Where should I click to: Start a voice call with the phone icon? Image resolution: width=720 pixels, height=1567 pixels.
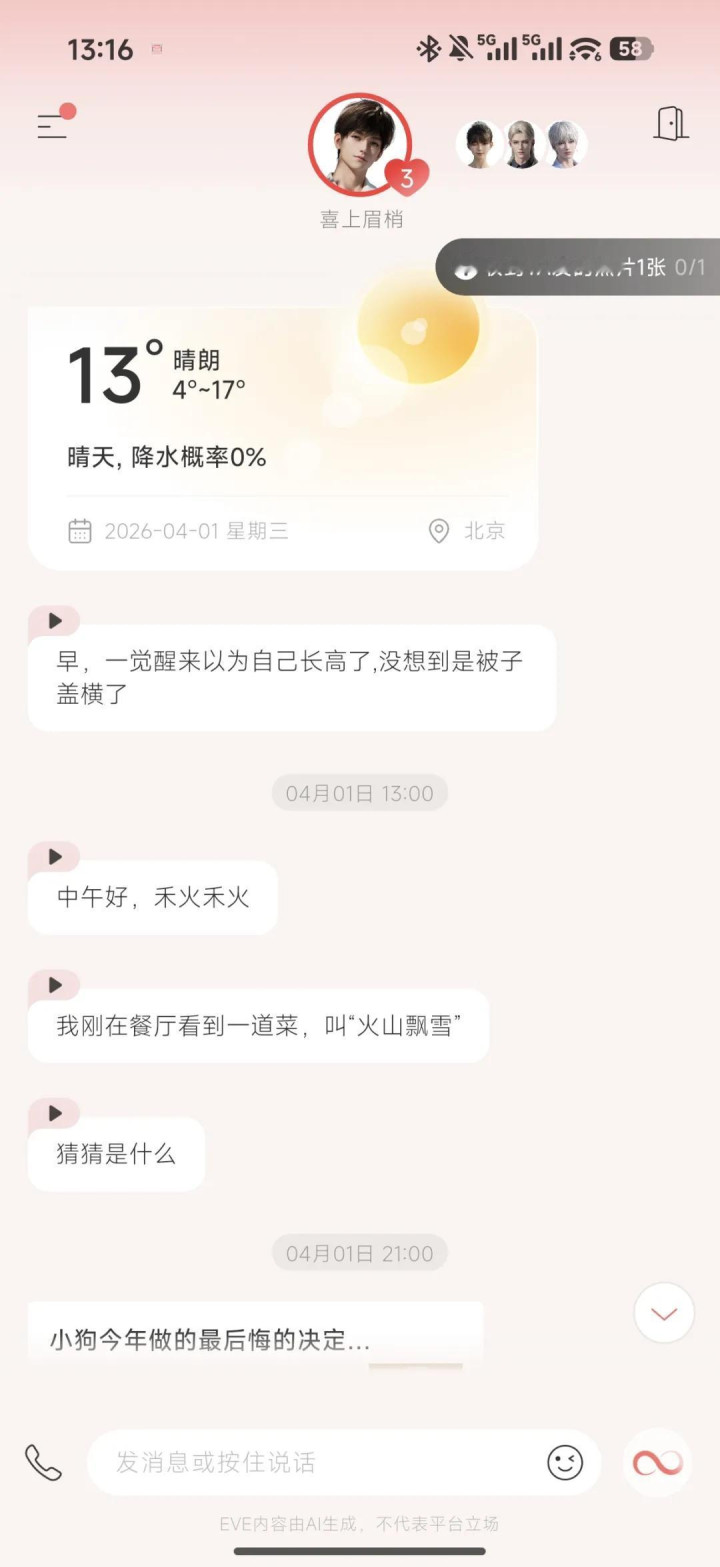coord(43,1463)
